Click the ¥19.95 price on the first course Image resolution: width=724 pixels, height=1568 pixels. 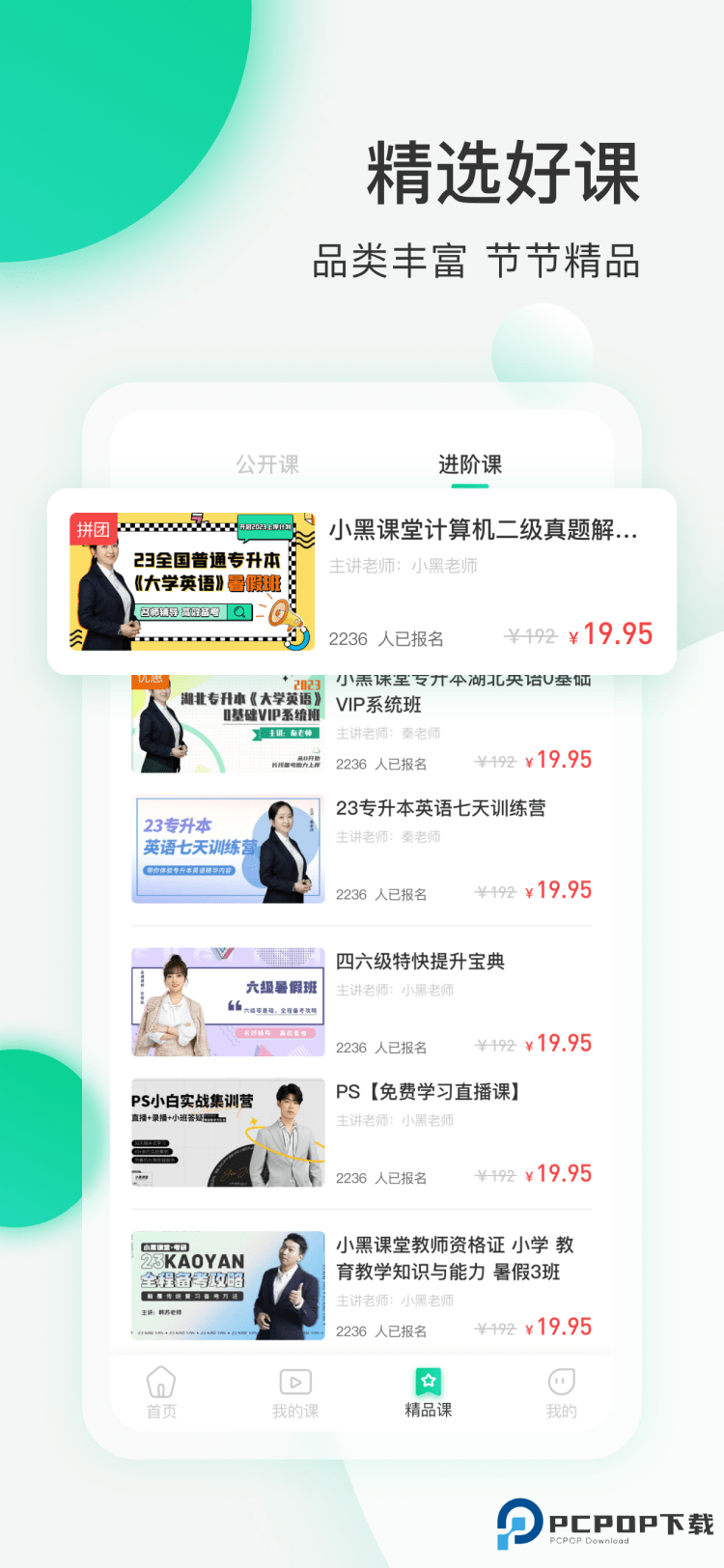[615, 634]
